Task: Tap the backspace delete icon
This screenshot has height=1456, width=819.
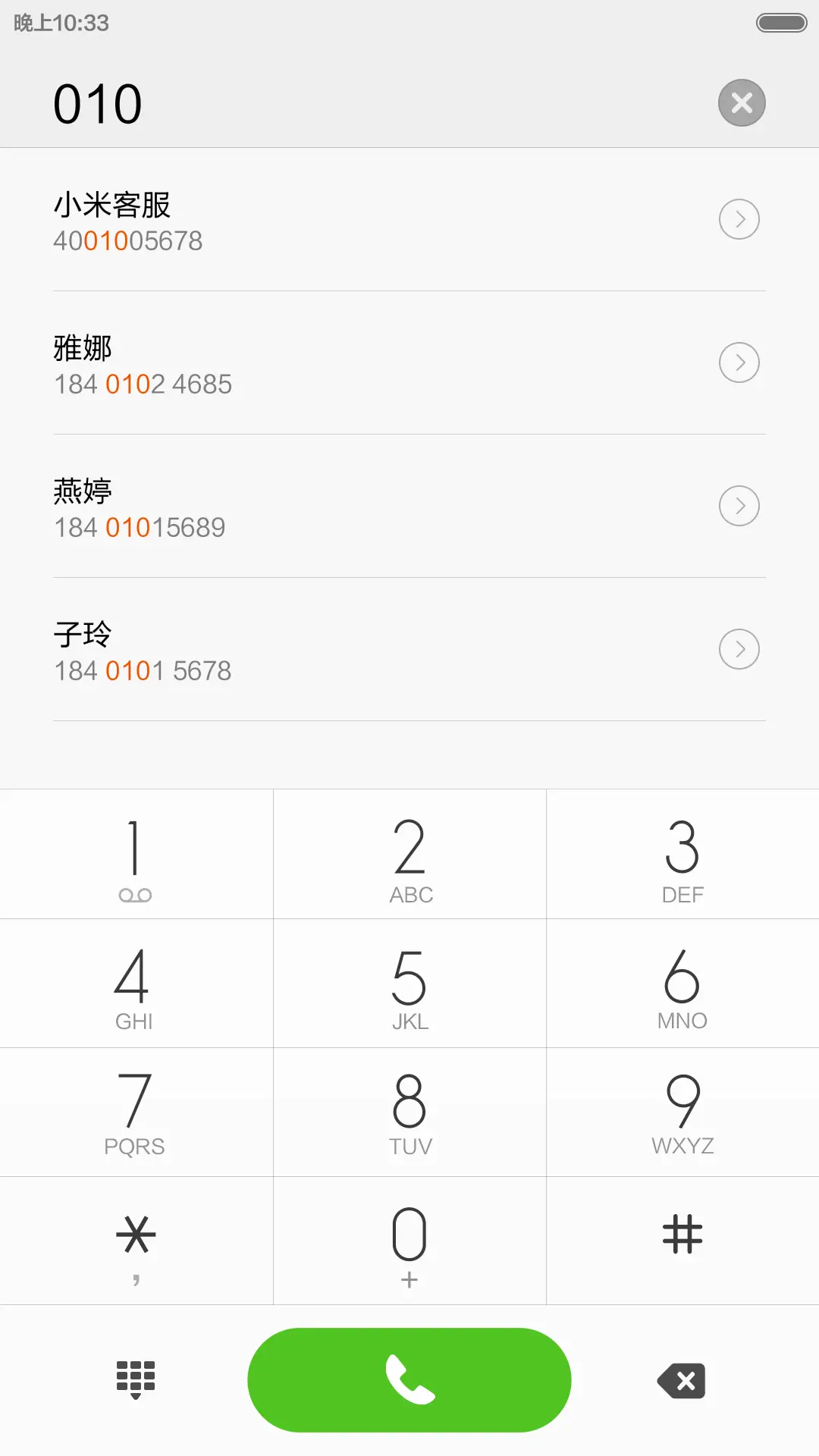Action: tap(680, 1379)
